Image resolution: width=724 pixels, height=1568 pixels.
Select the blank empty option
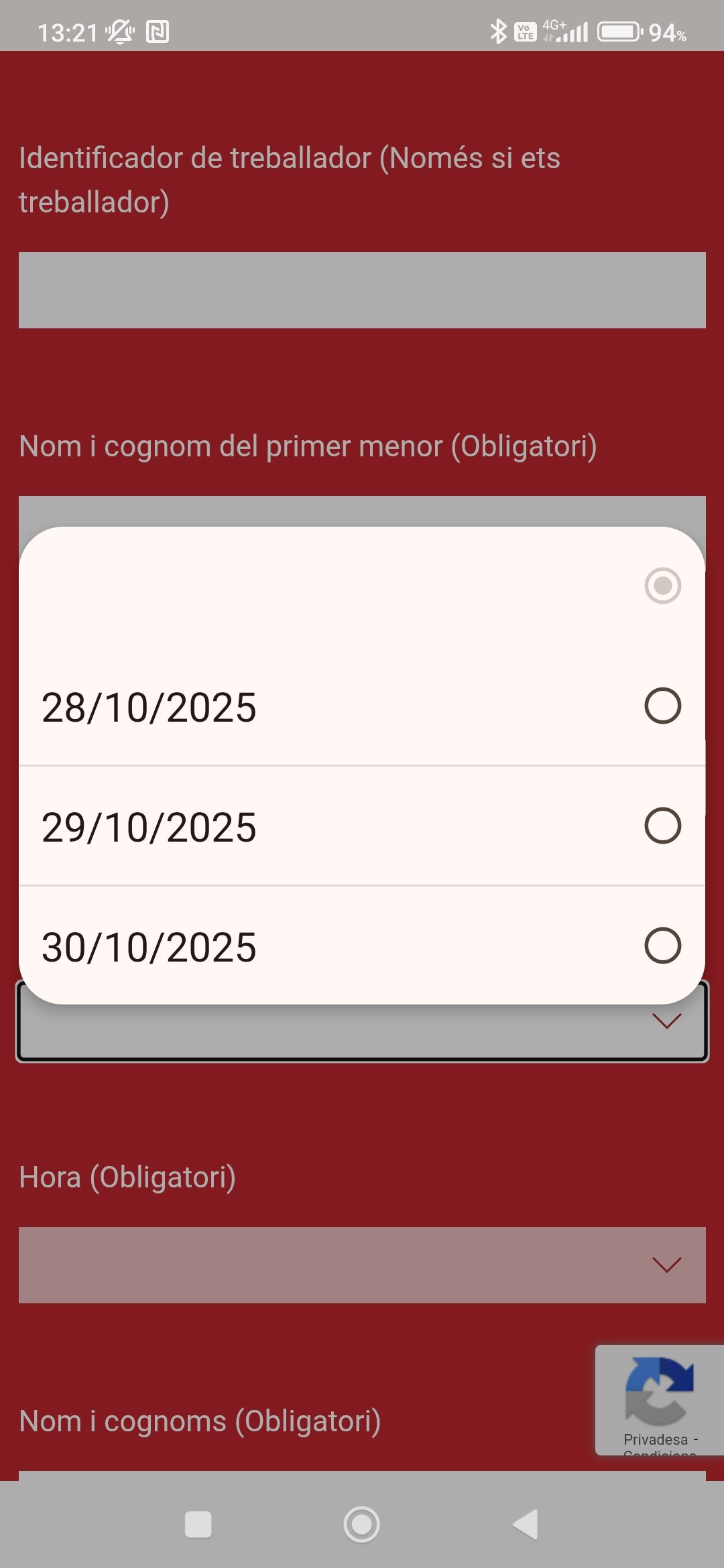point(362,586)
